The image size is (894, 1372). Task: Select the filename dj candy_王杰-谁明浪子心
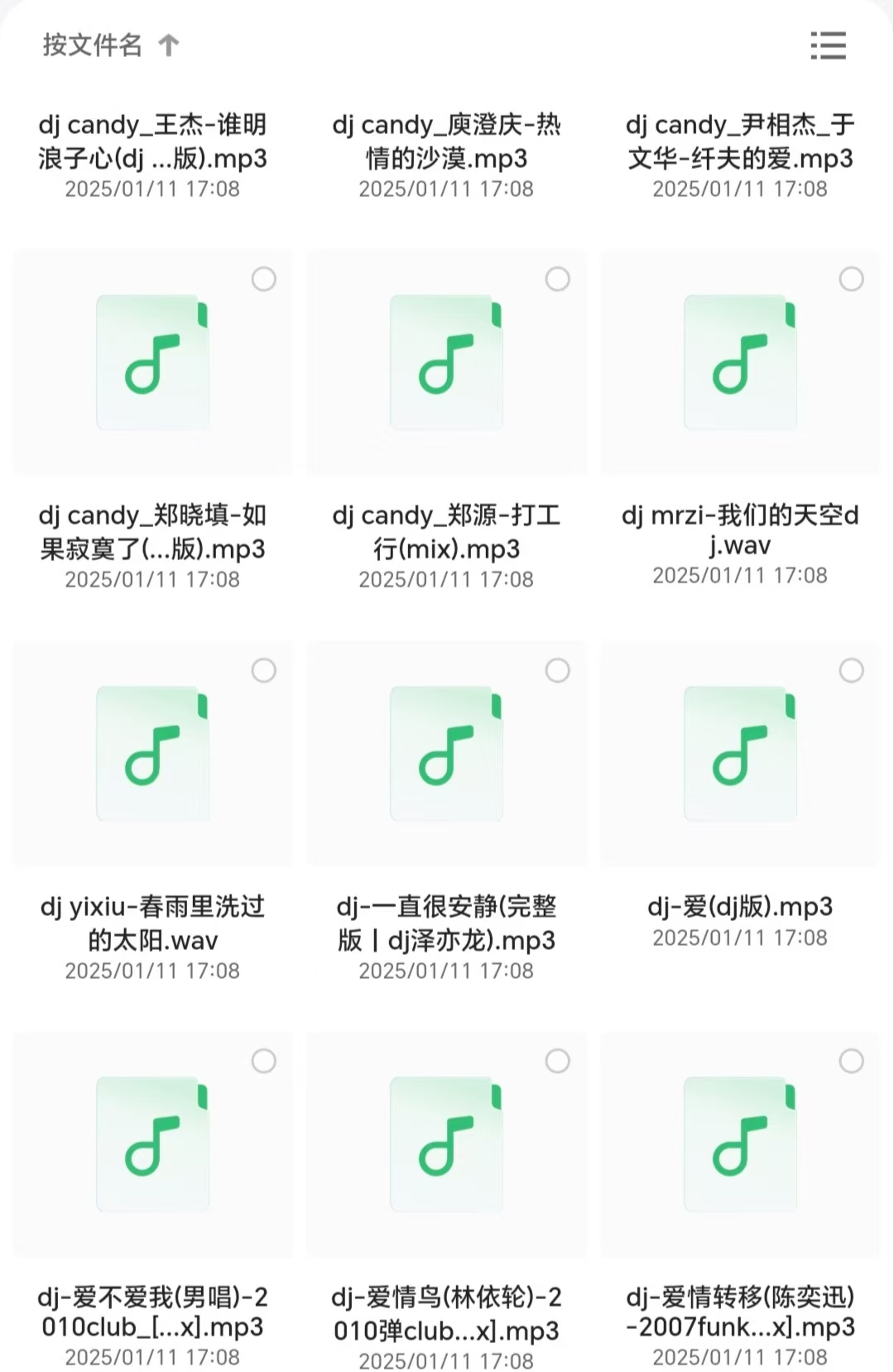click(x=155, y=141)
